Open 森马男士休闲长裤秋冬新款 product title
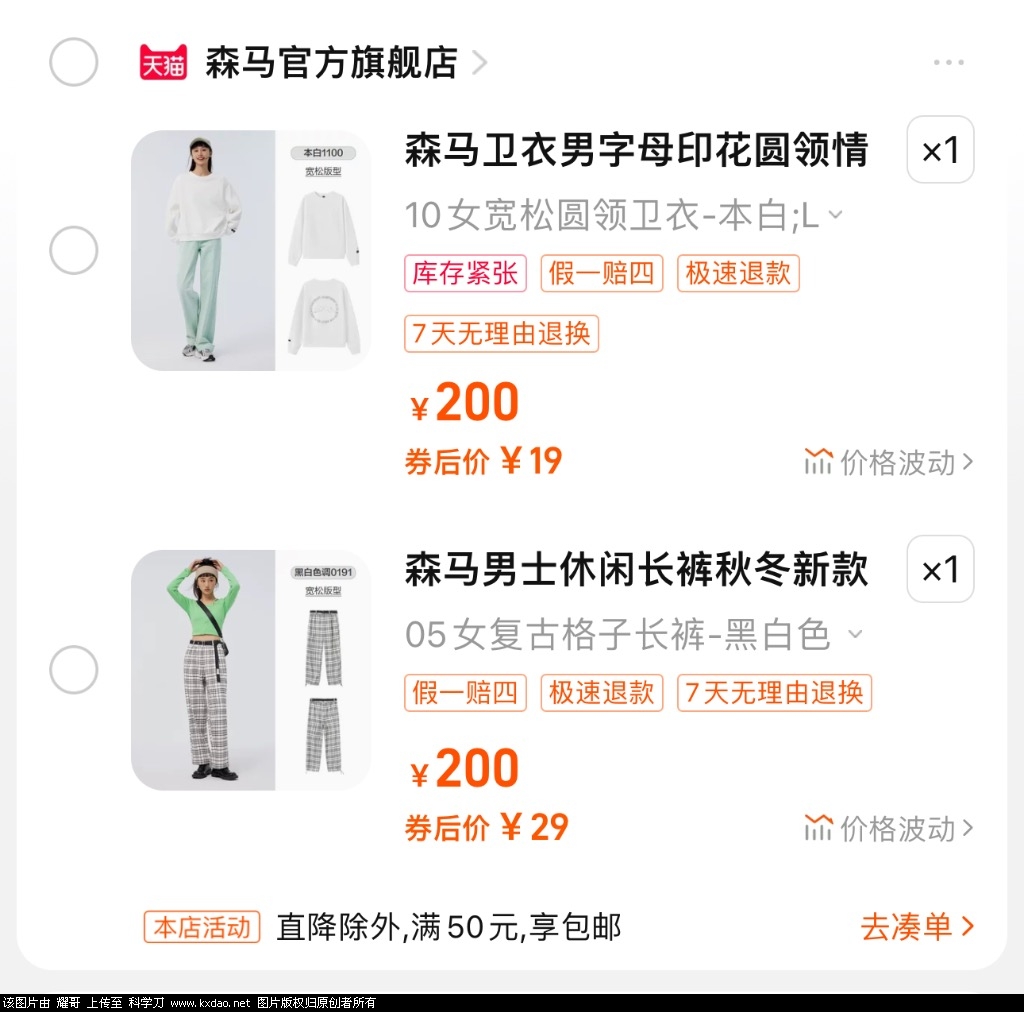This screenshot has width=1024, height=1012. coord(636,570)
